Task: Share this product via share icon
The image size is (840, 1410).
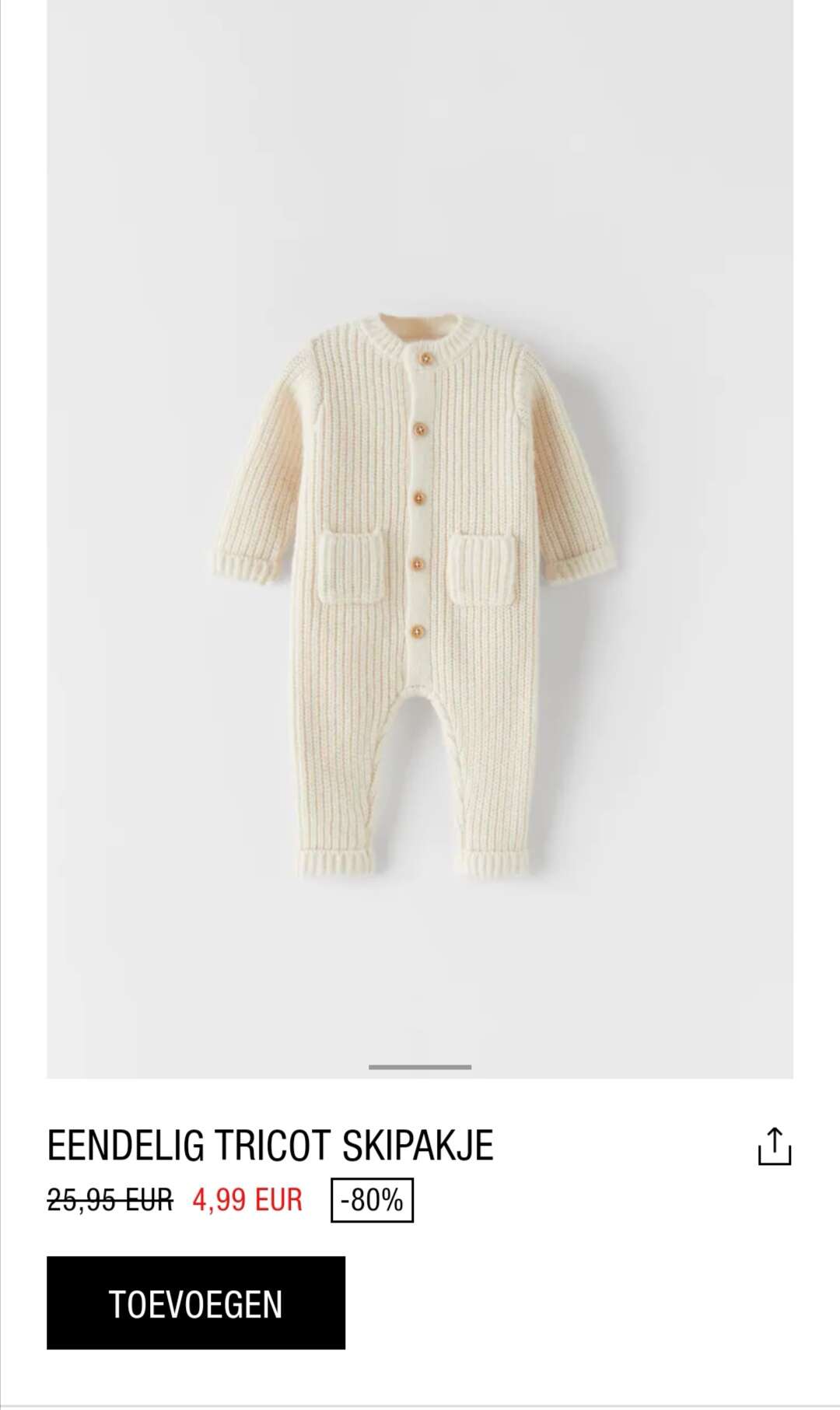Action: tap(774, 1146)
